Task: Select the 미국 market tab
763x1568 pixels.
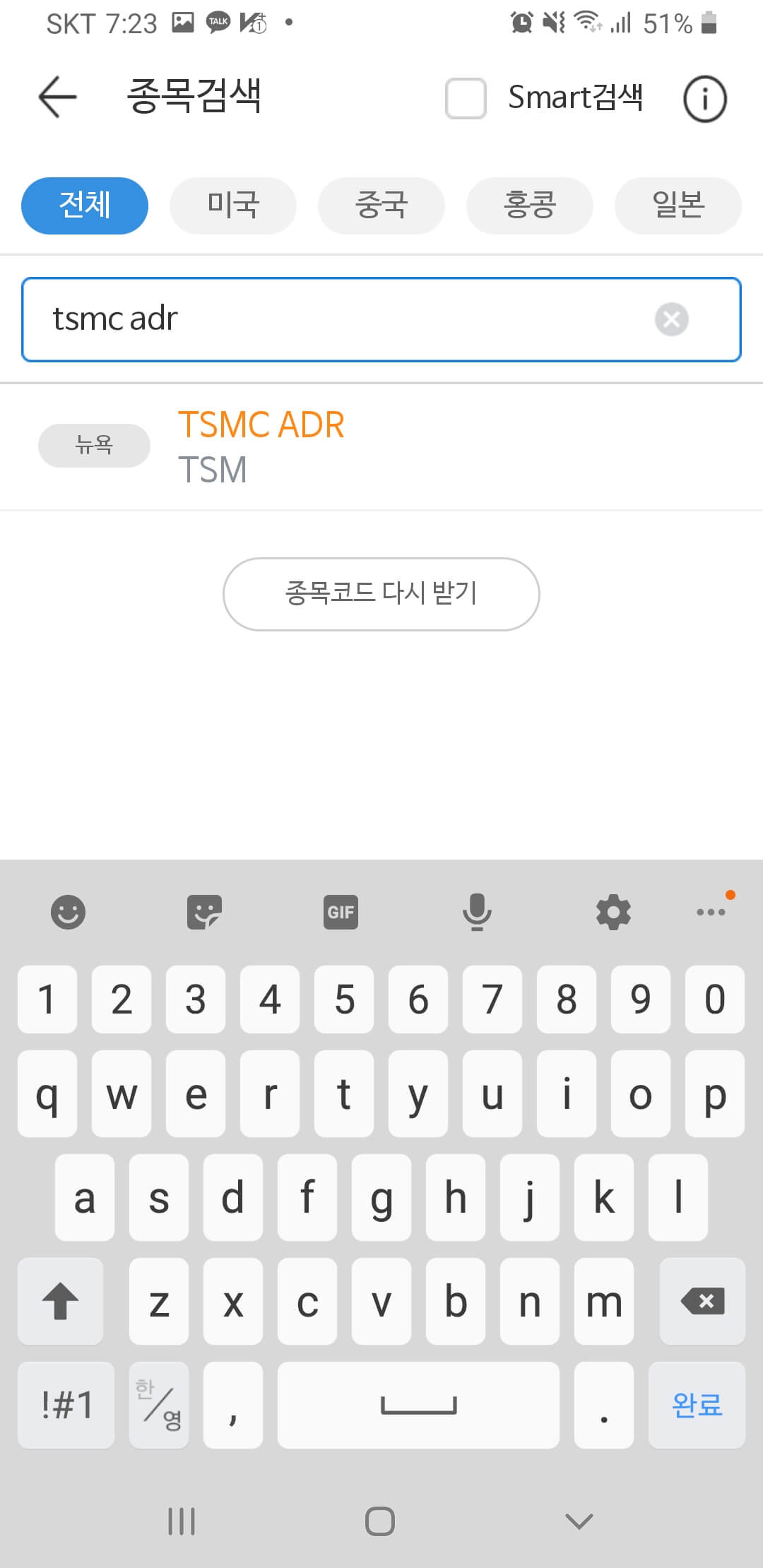Action: [232, 205]
